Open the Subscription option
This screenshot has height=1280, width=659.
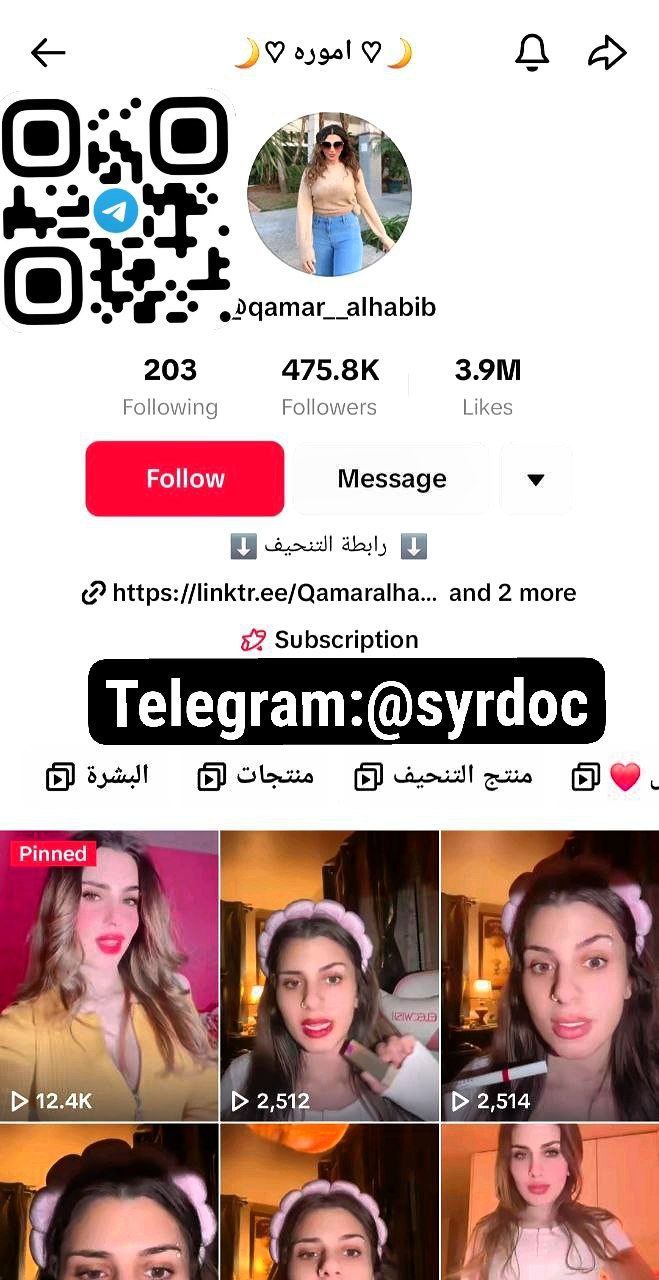[330, 640]
